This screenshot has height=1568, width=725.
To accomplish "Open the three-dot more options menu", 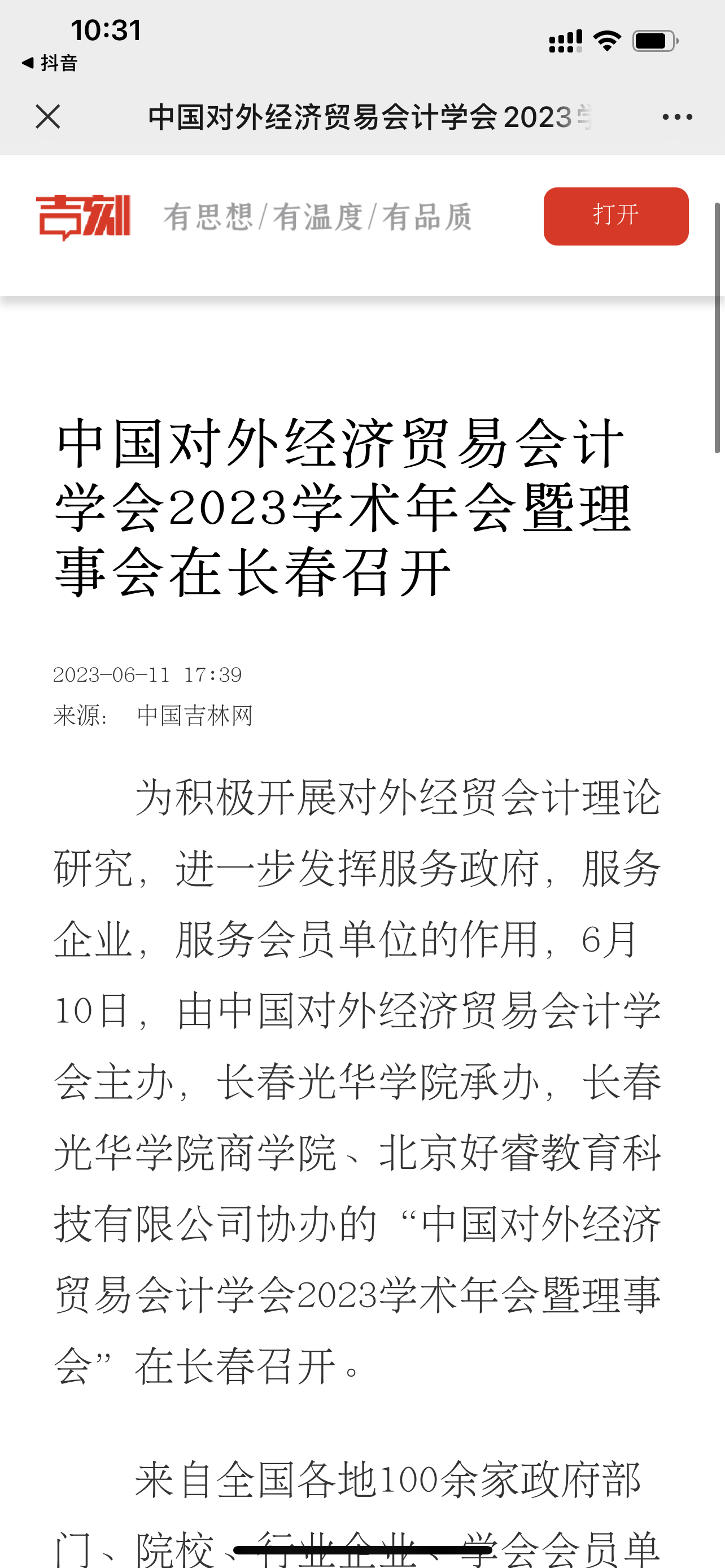I will 677,117.
